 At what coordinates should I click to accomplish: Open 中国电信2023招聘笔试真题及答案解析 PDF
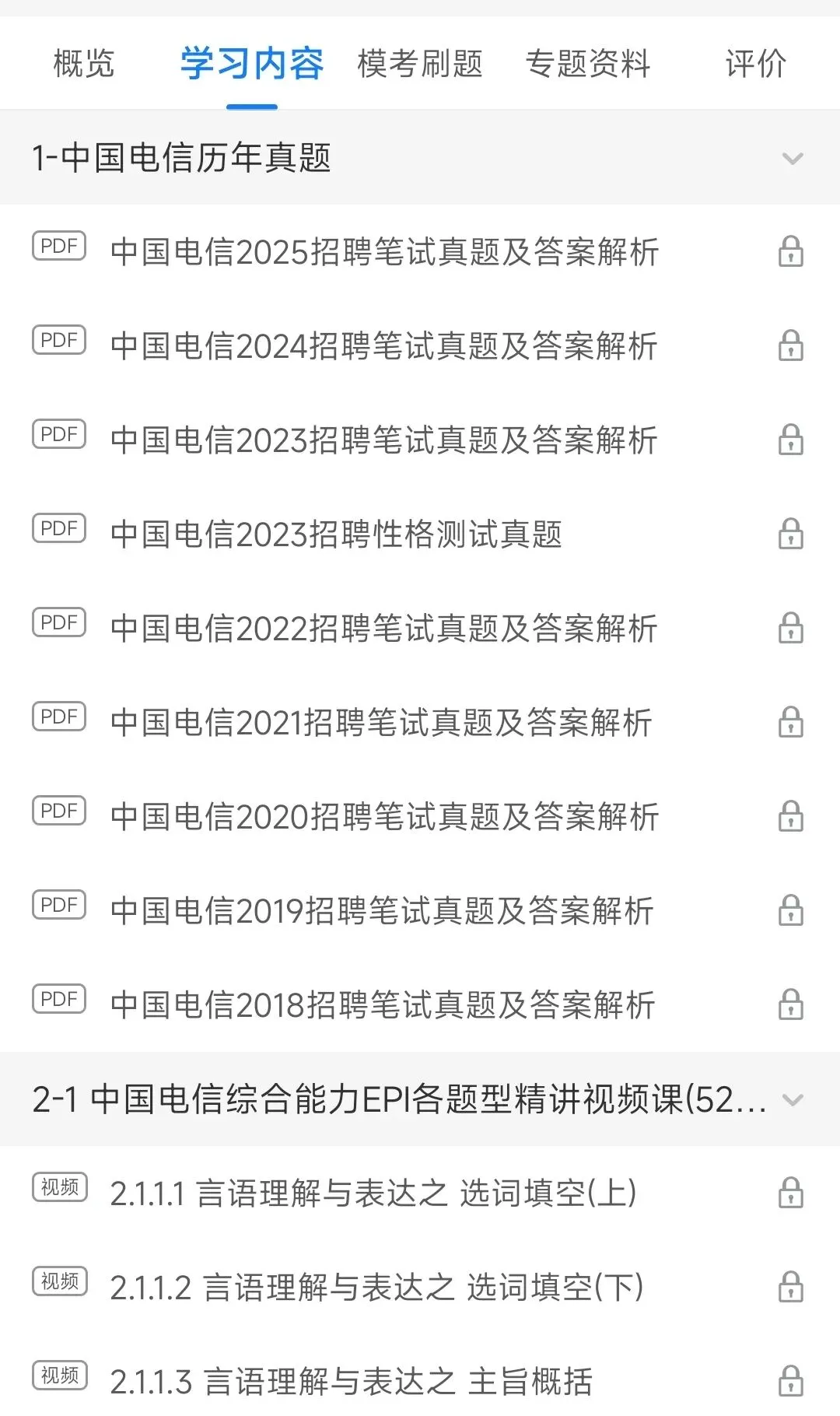click(x=420, y=440)
